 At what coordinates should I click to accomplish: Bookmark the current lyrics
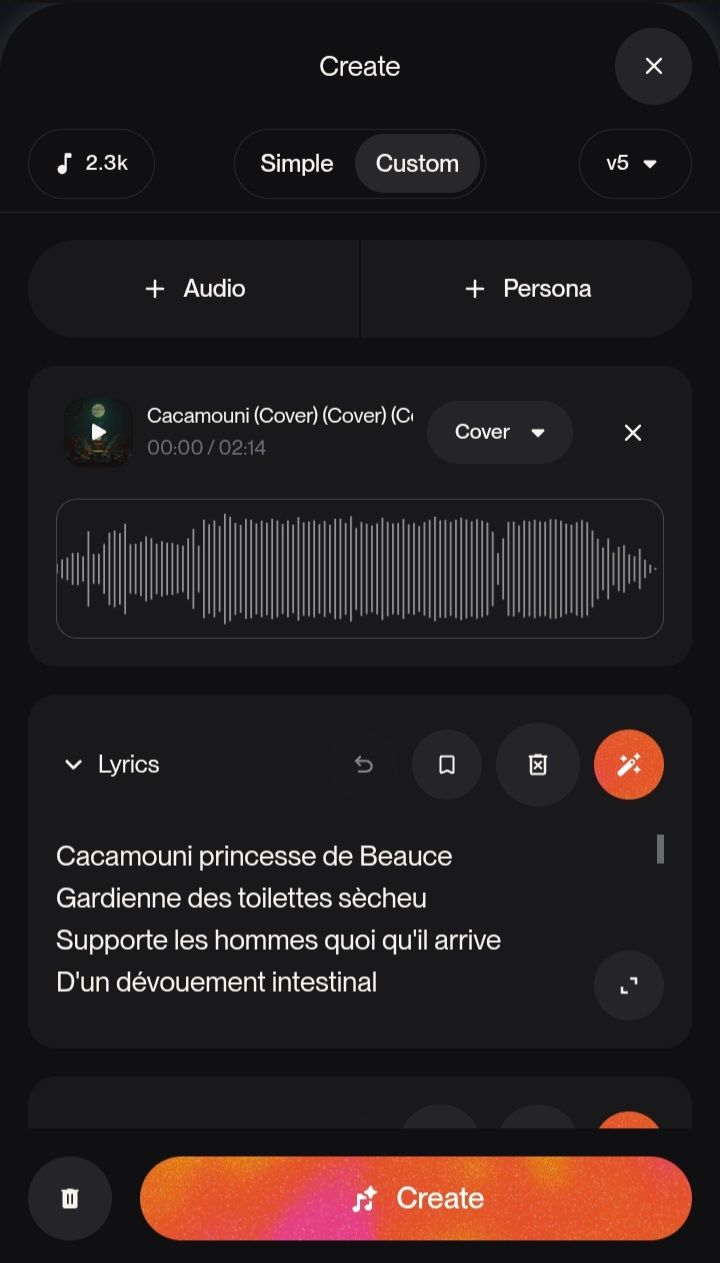446,764
